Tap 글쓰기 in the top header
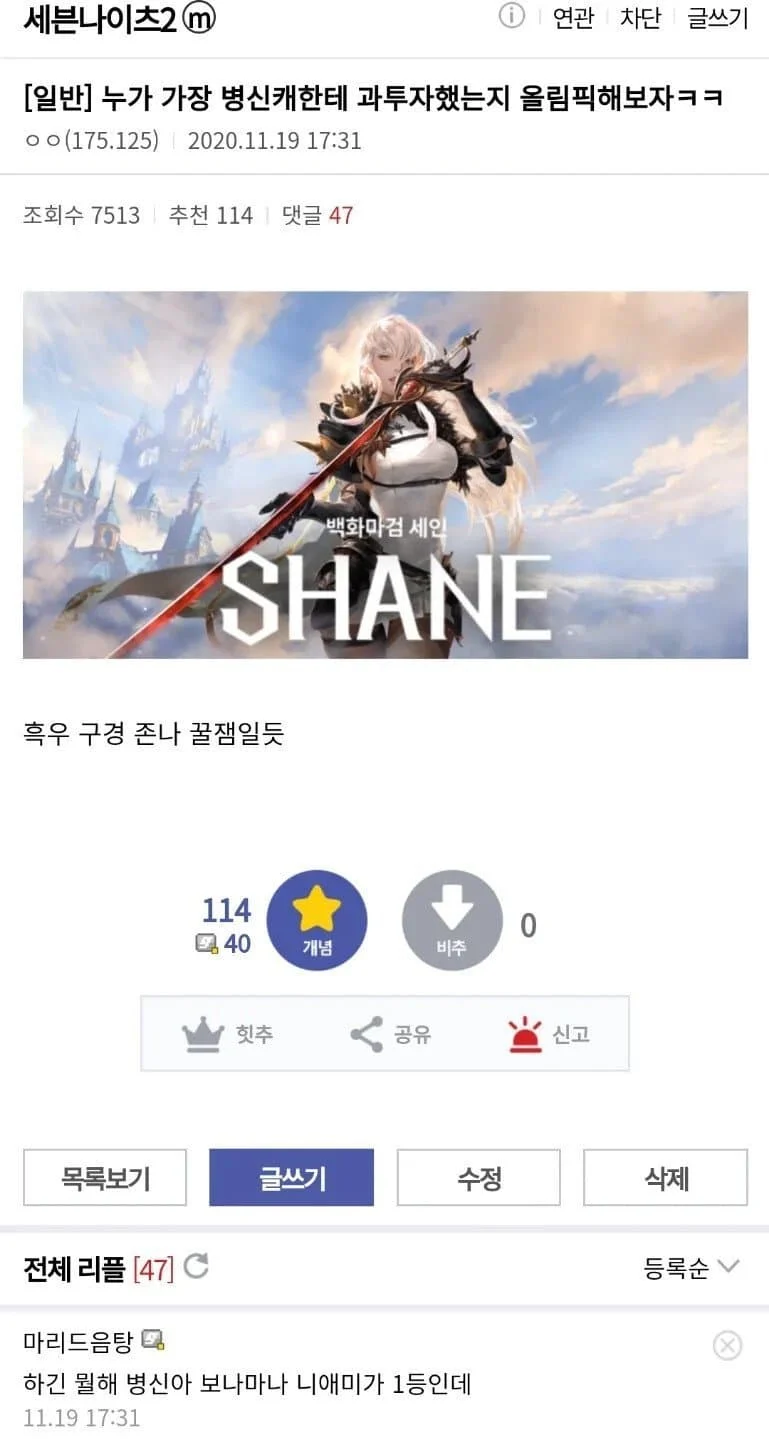 tap(717, 18)
